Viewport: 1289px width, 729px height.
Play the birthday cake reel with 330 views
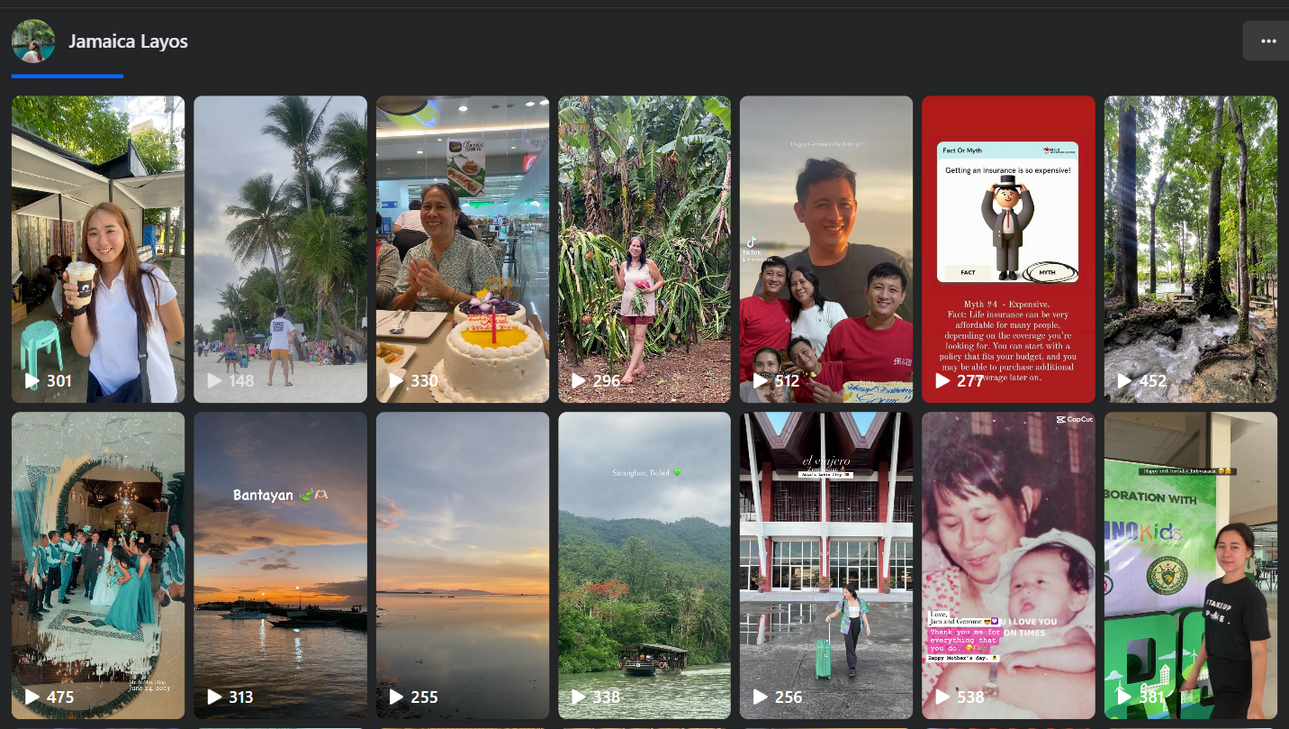[462, 249]
